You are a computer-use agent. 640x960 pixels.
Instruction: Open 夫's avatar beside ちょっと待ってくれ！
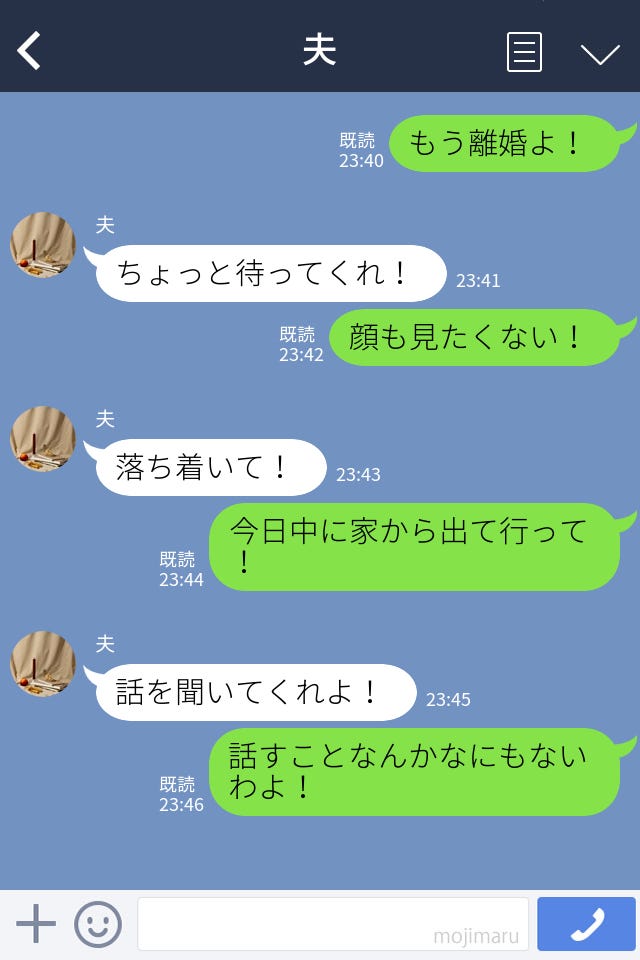pos(43,245)
